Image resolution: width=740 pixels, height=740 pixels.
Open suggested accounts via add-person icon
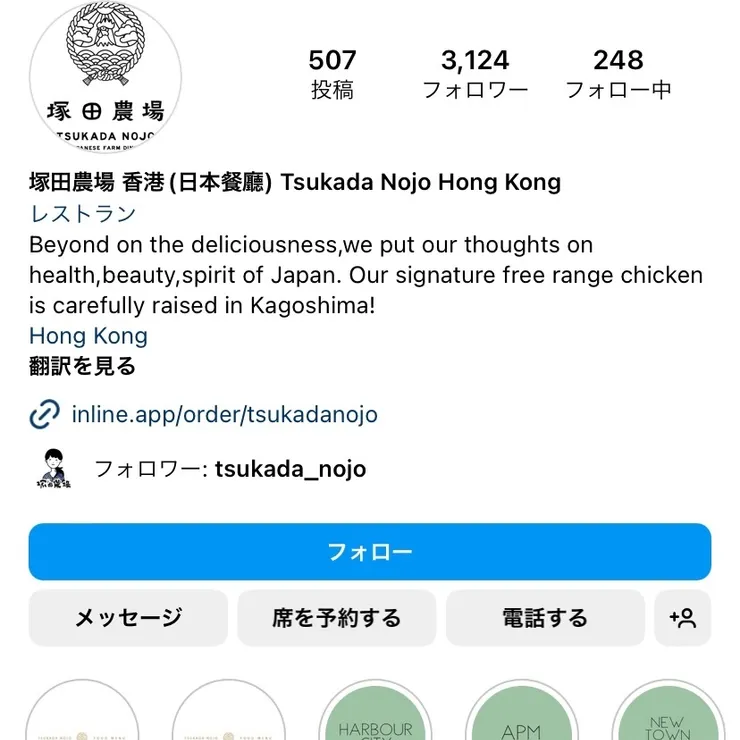[683, 618]
